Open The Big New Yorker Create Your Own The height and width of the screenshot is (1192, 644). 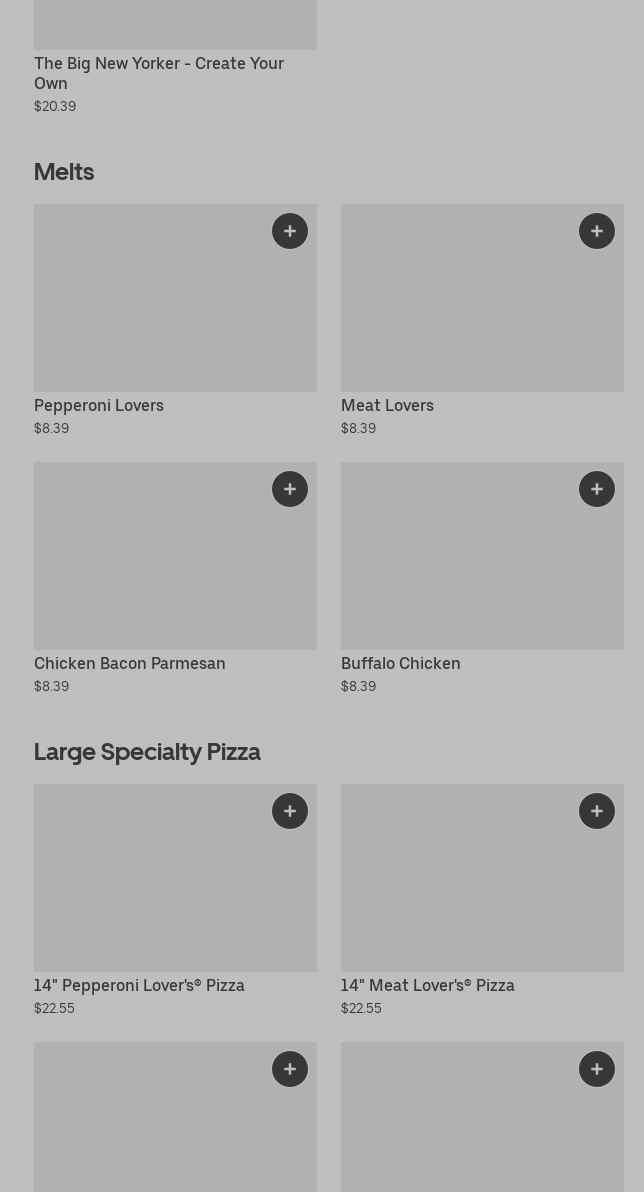pyautogui.click(x=158, y=72)
